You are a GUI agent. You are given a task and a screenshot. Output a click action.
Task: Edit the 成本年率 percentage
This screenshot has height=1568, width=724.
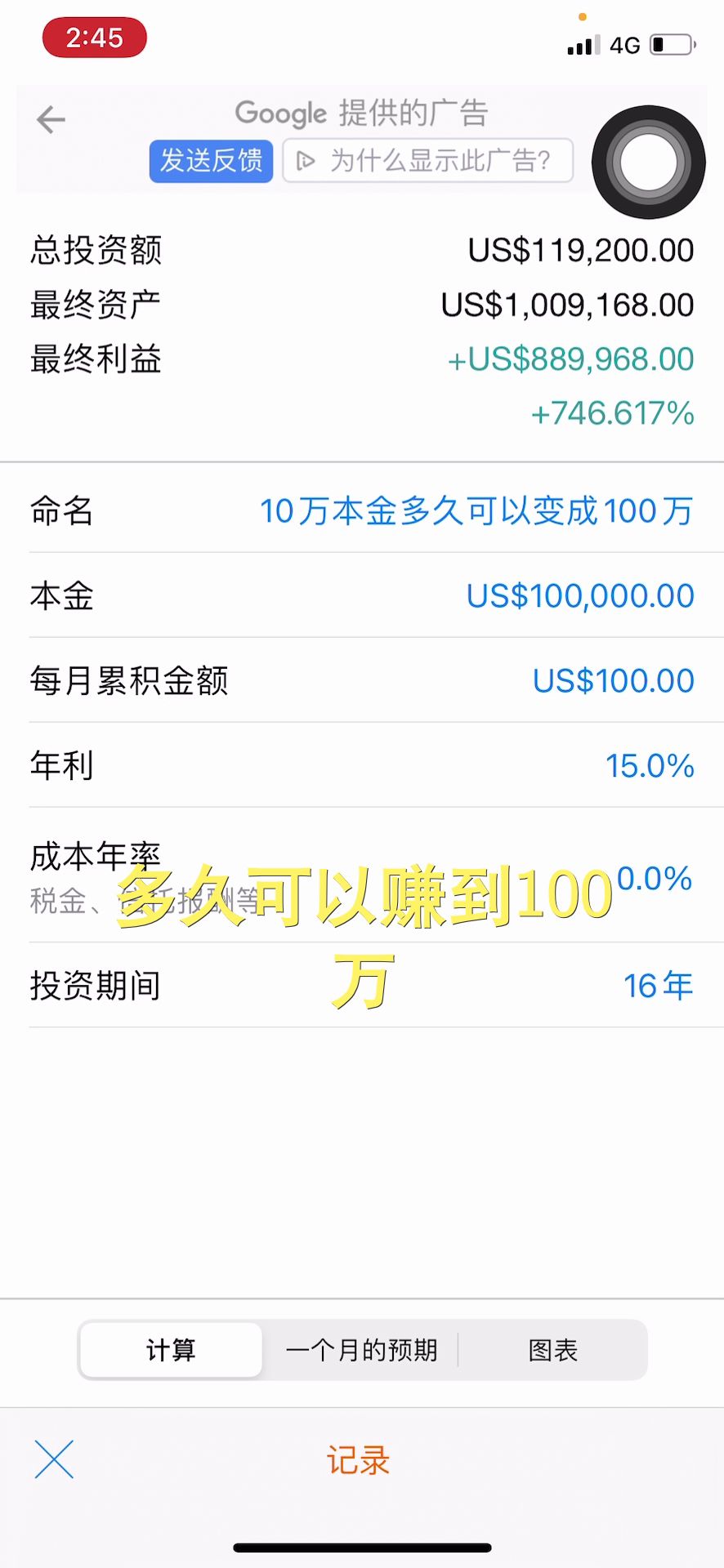click(654, 879)
